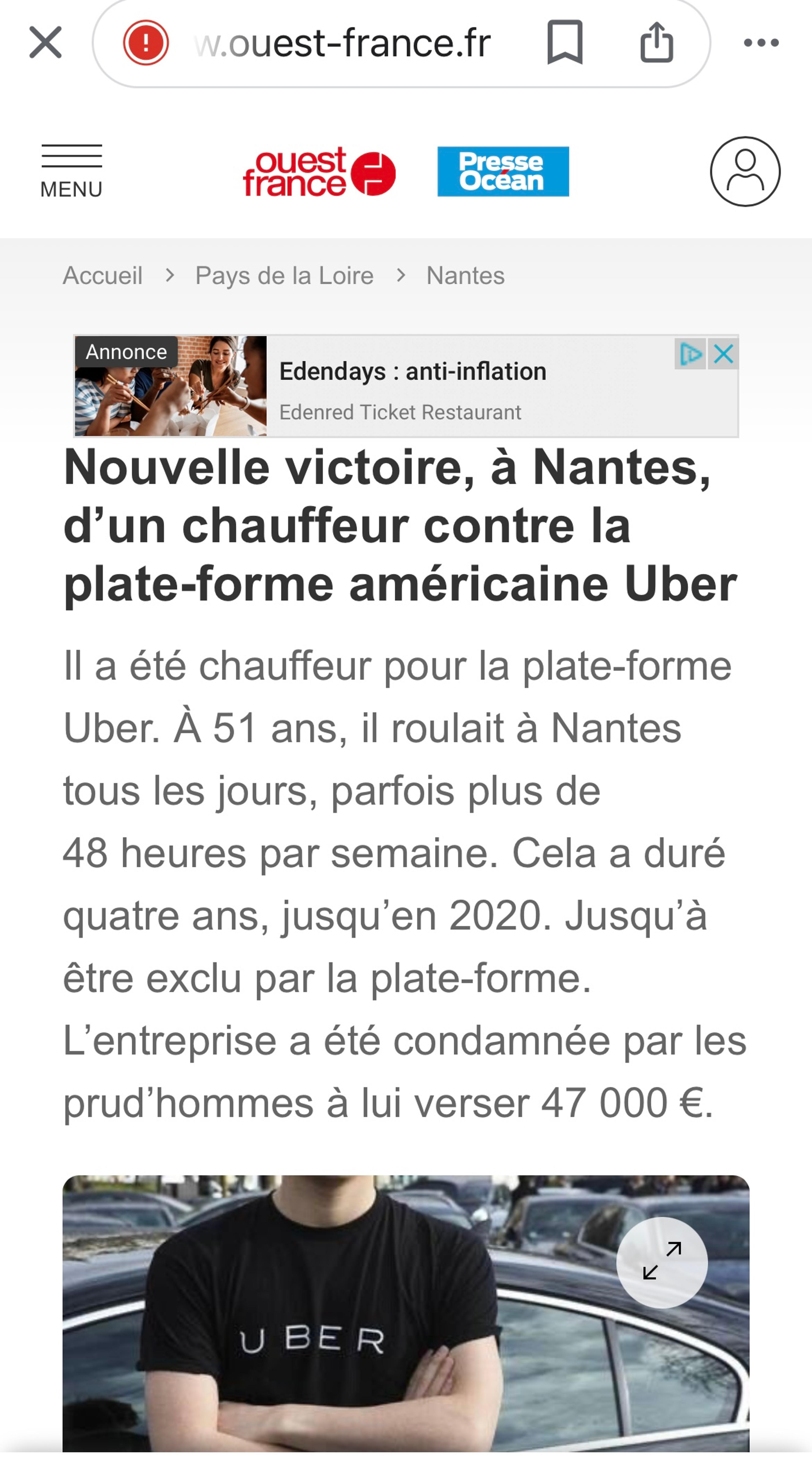Tap the ouest-france.fr address bar
Screen dimensions: 812x1464
pyautogui.click(x=343, y=43)
